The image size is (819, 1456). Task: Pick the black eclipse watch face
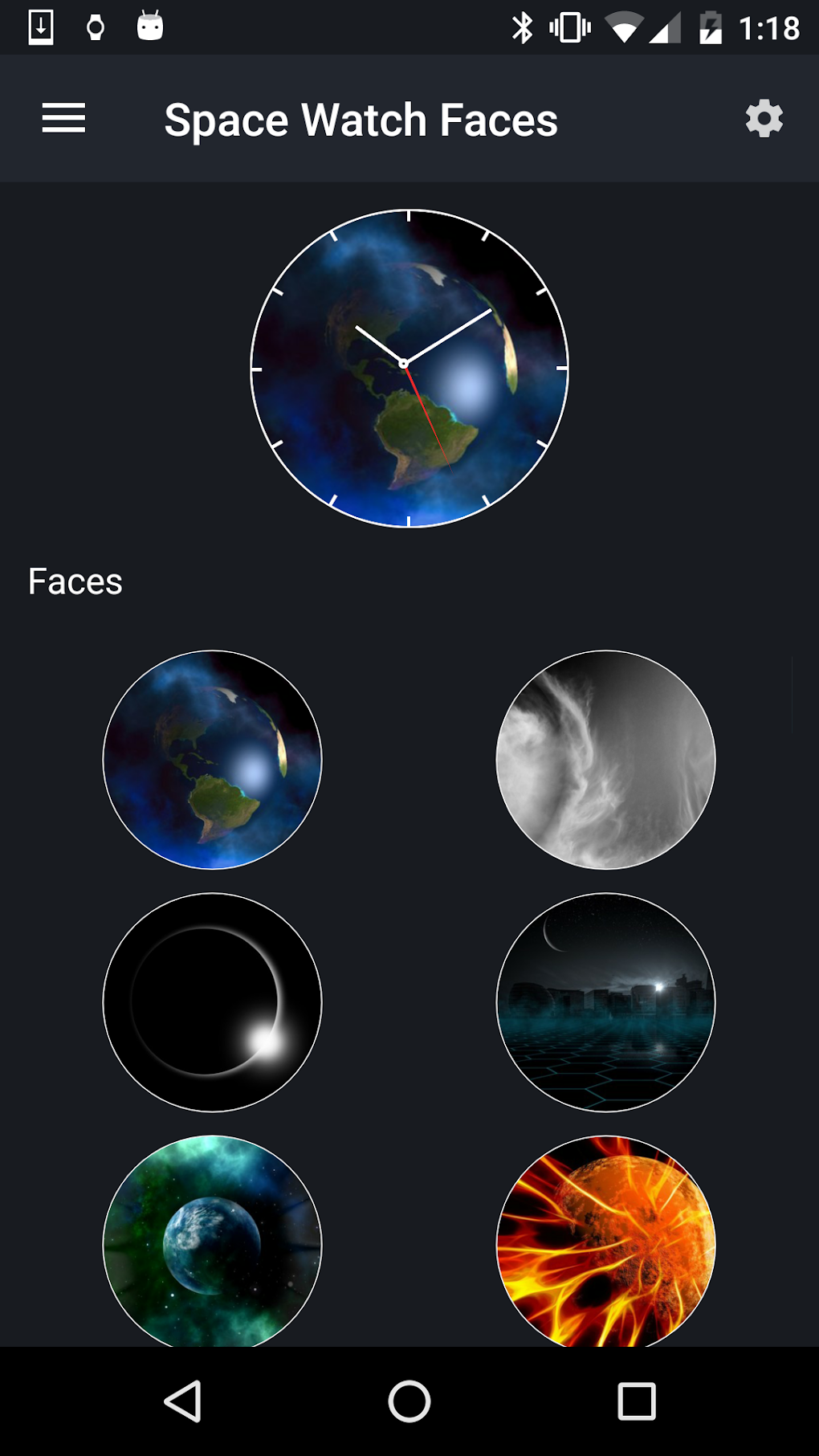212,1002
